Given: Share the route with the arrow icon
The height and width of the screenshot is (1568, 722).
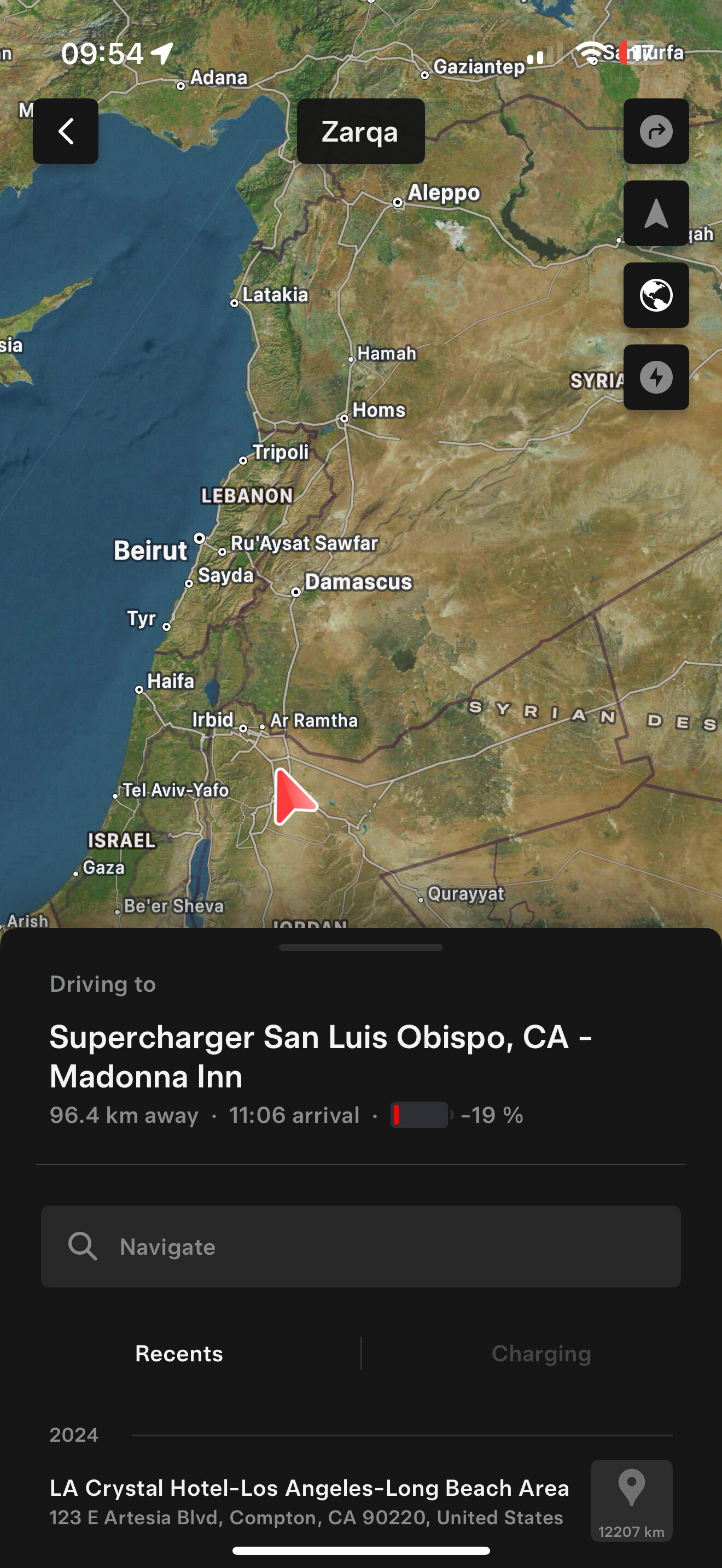Looking at the screenshot, I should [656, 131].
